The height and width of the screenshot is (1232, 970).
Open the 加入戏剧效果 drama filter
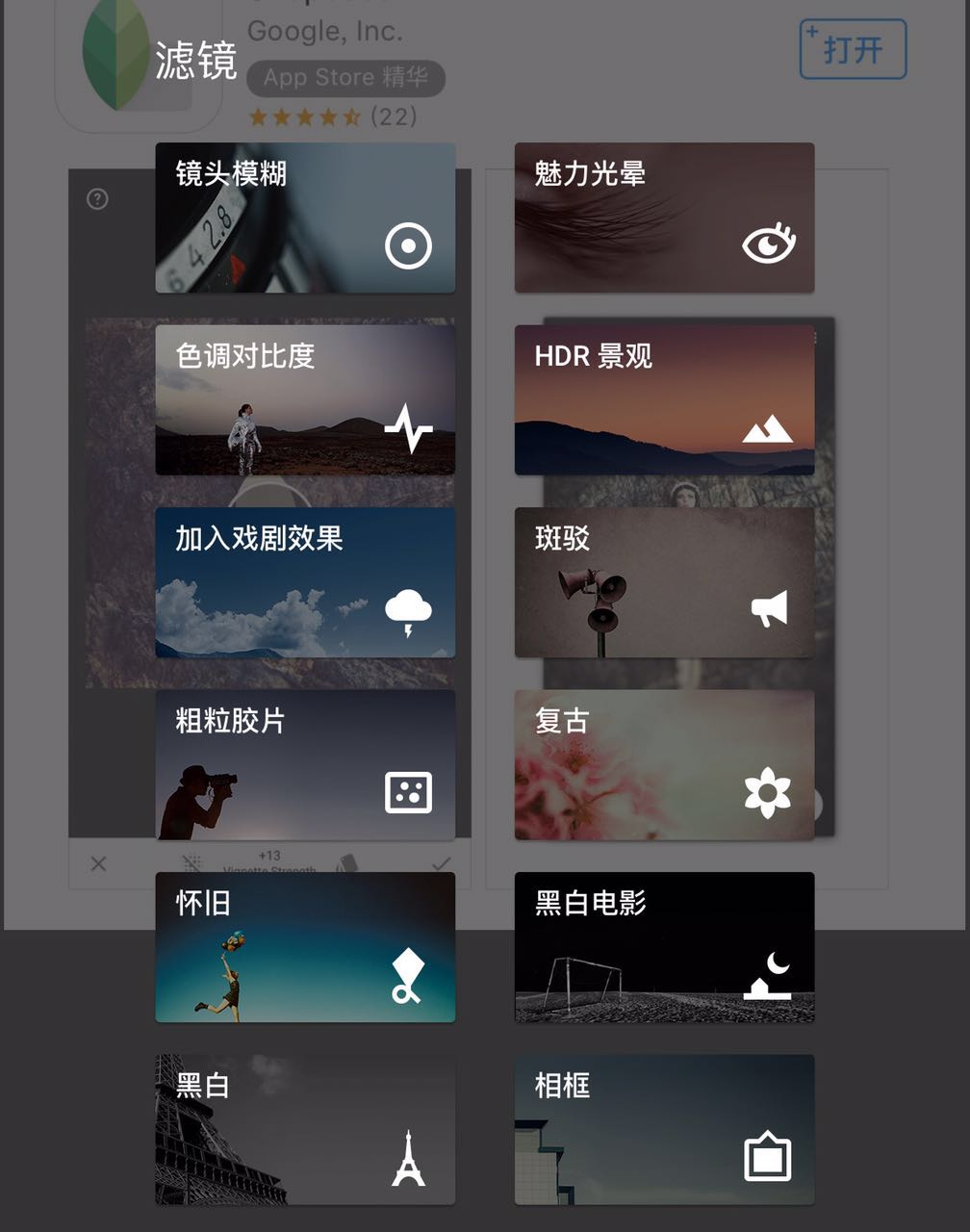pyautogui.click(x=305, y=582)
